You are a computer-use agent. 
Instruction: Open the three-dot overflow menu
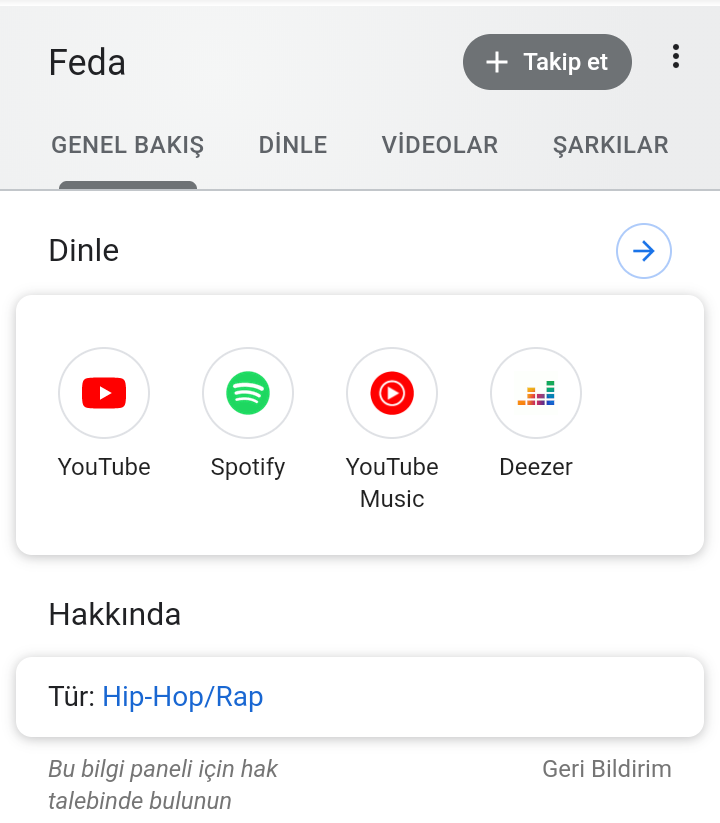click(x=676, y=57)
